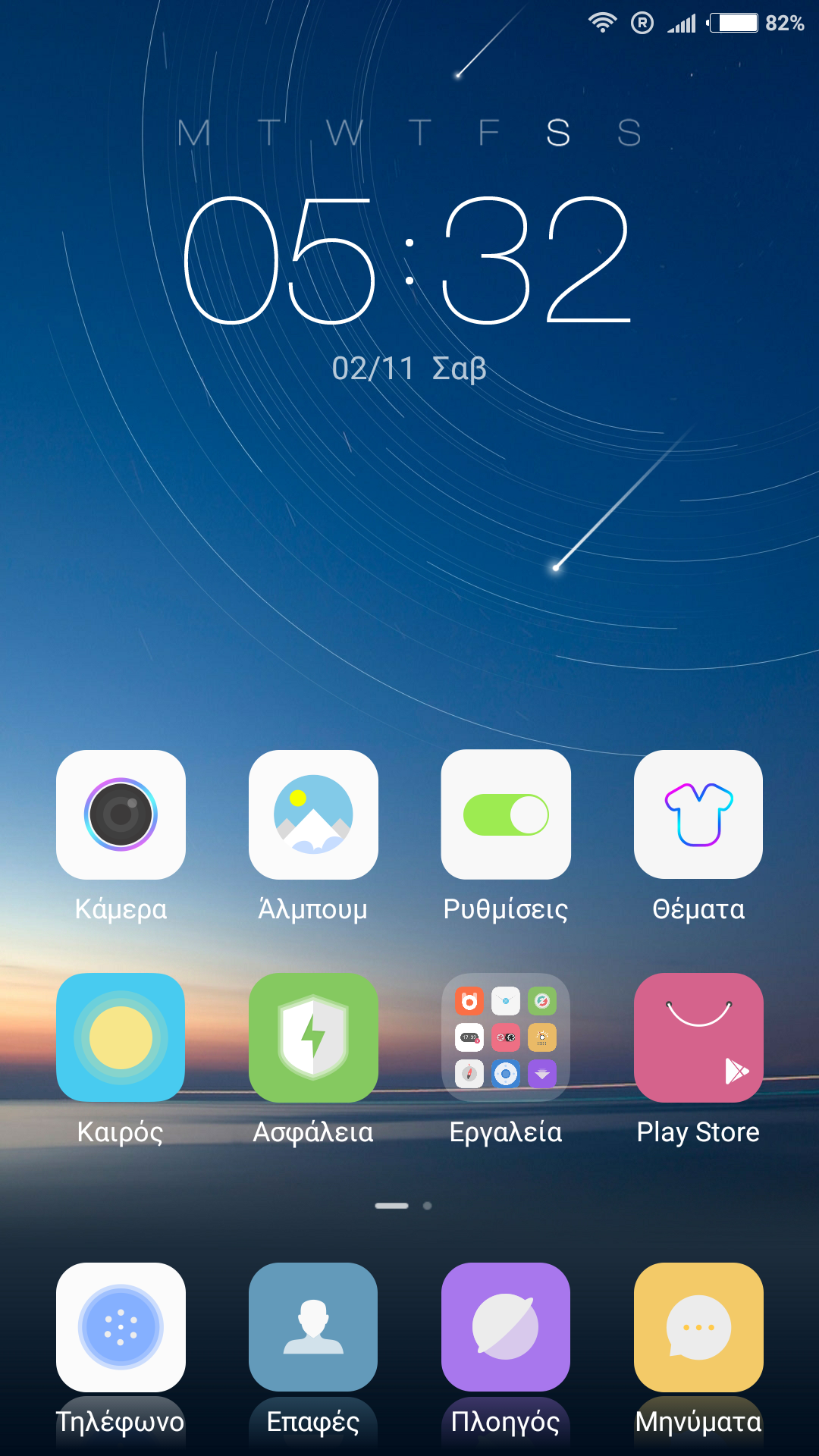This screenshot has height=1456, width=819.
Task: Go to the second home screen page dot
Action: (x=428, y=1206)
